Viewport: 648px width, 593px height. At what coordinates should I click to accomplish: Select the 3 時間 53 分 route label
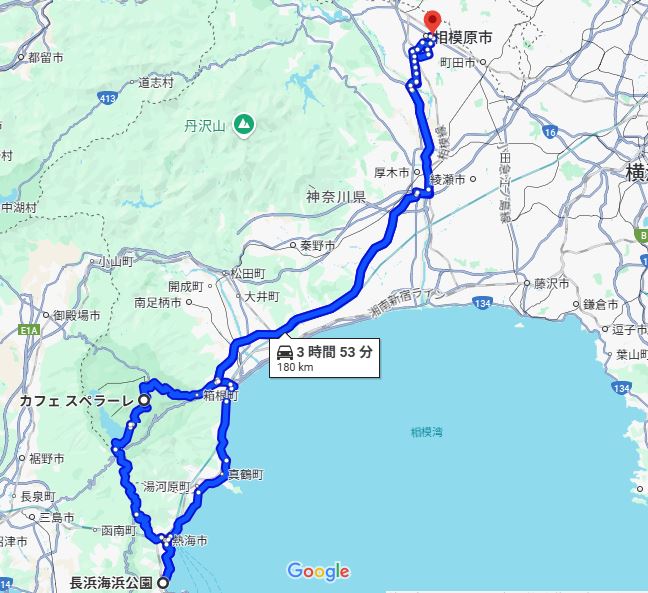click(324, 358)
